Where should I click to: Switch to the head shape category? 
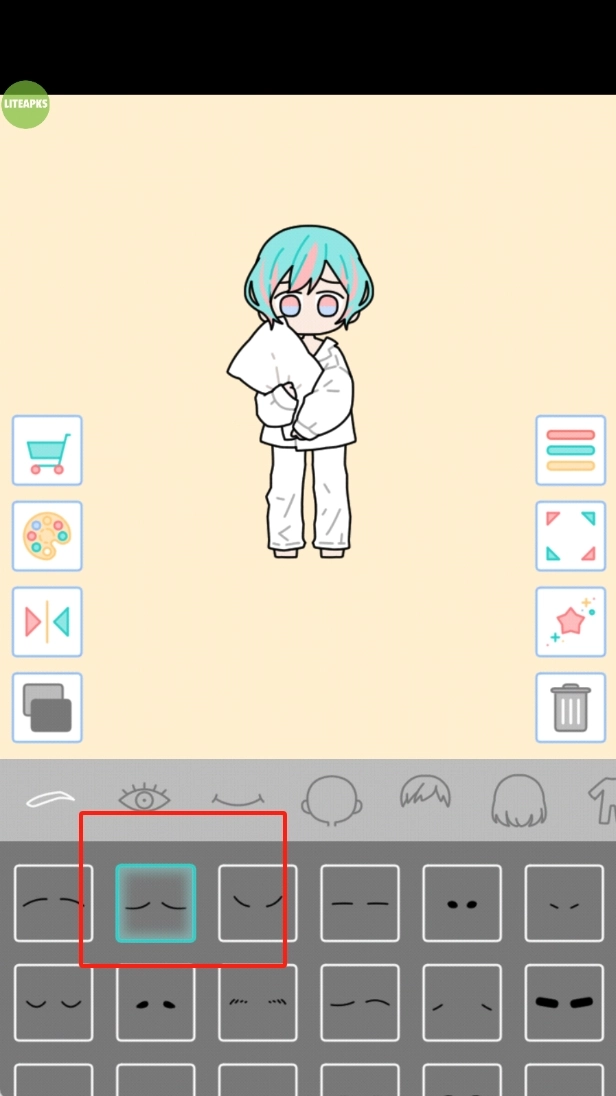pyautogui.click(x=331, y=799)
